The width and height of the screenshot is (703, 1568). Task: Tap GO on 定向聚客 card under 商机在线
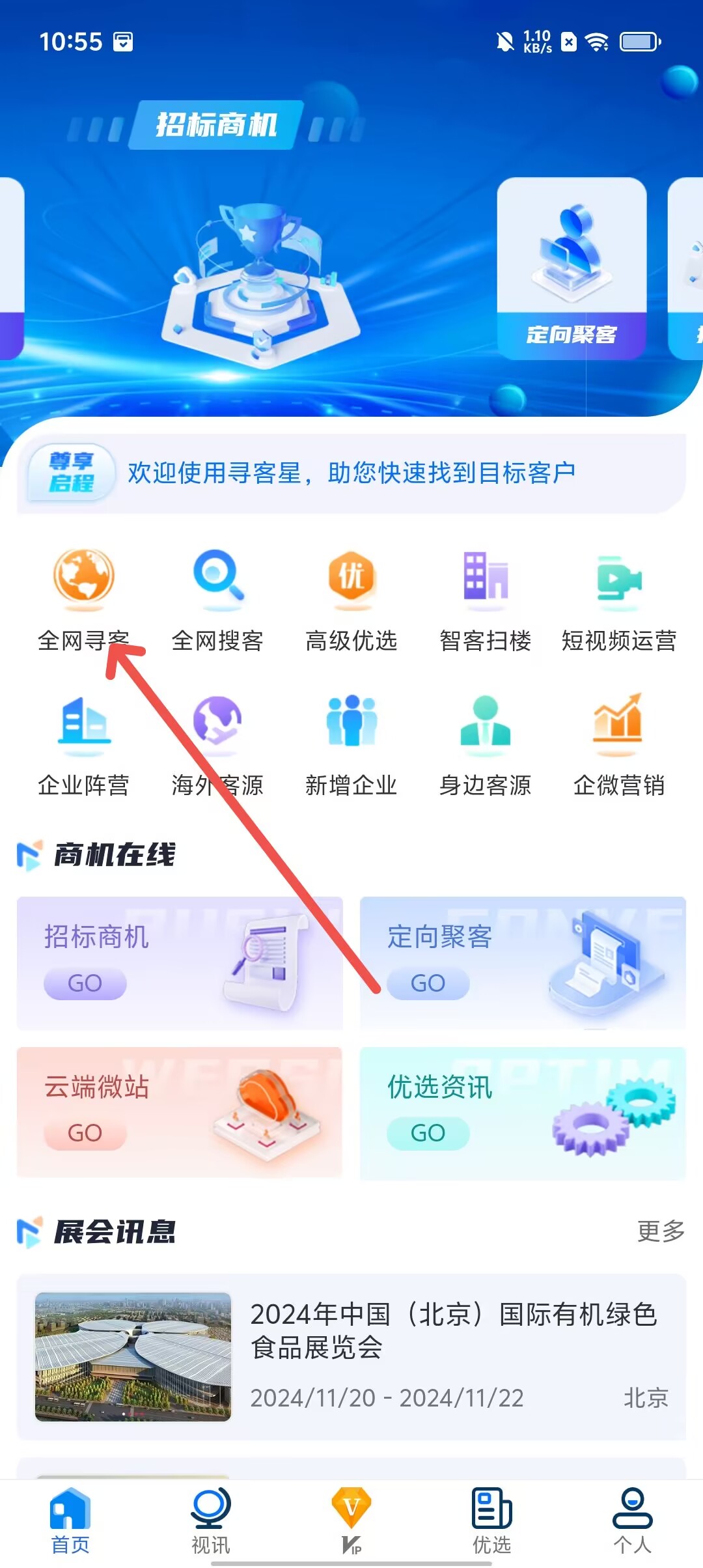(x=428, y=983)
